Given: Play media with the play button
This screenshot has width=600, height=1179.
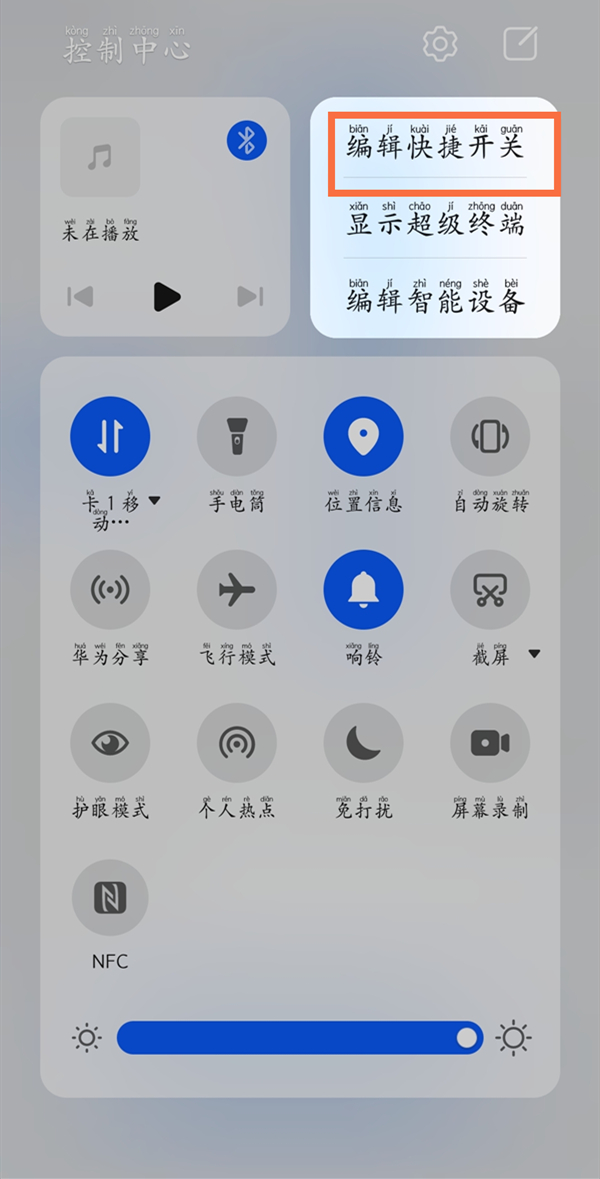Looking at the screenshot, I should [x=166, y=296].
